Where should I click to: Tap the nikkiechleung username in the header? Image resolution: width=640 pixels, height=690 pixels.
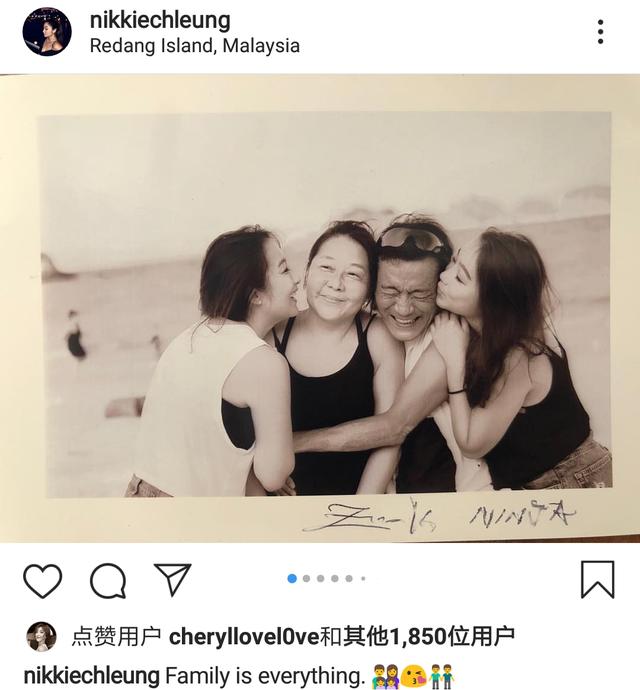[x=160, y=20]
